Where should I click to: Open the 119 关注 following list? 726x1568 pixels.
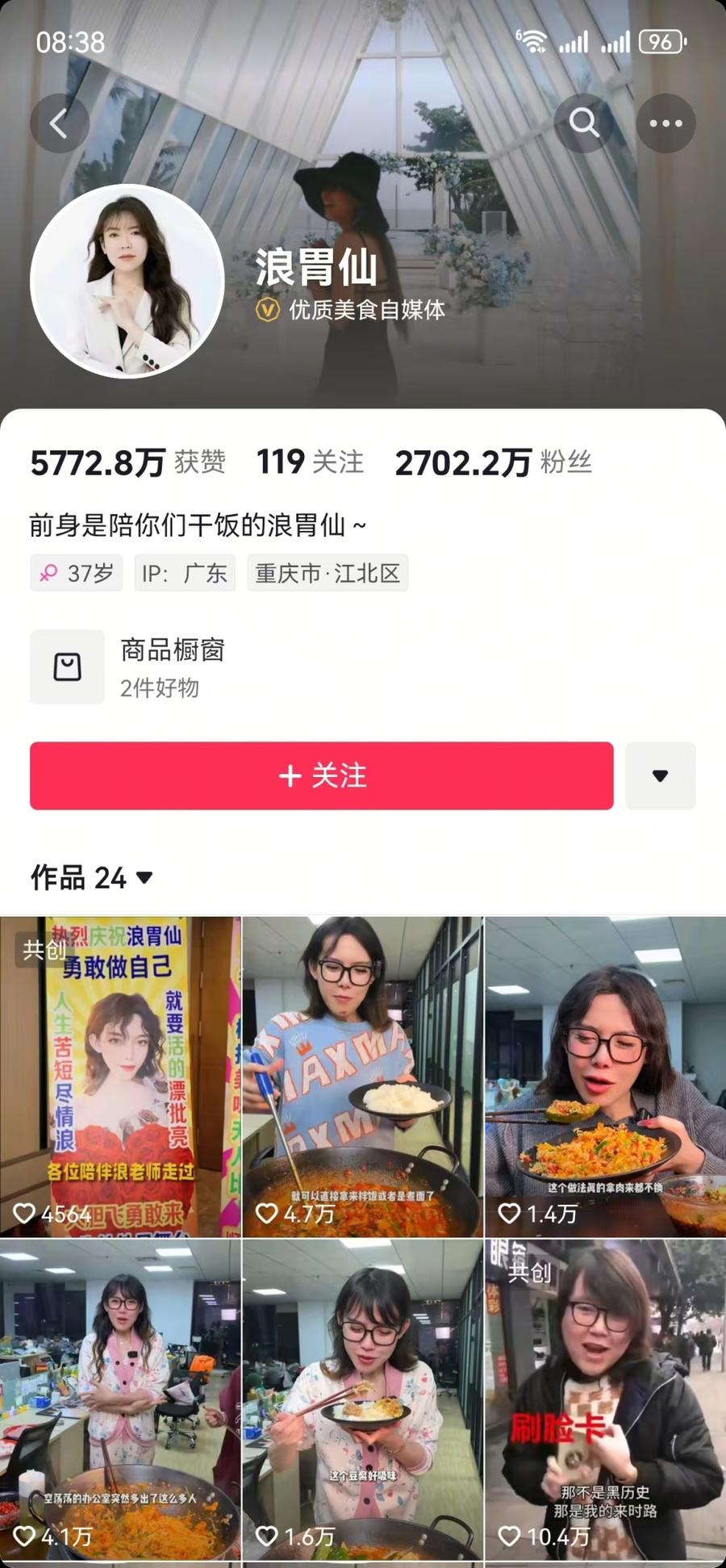tap(310, 462)
